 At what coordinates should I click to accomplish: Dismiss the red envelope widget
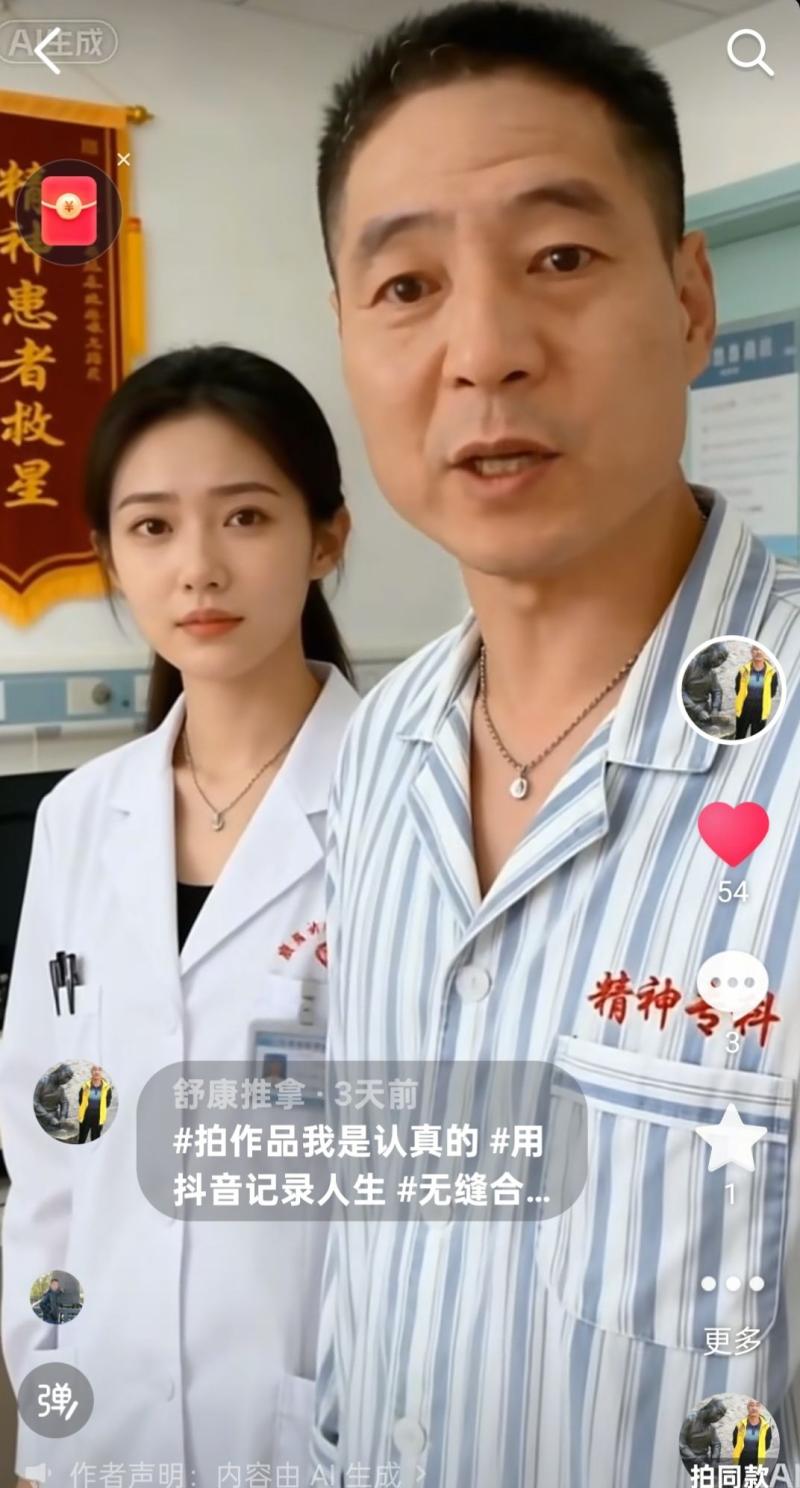pos(124,159)
